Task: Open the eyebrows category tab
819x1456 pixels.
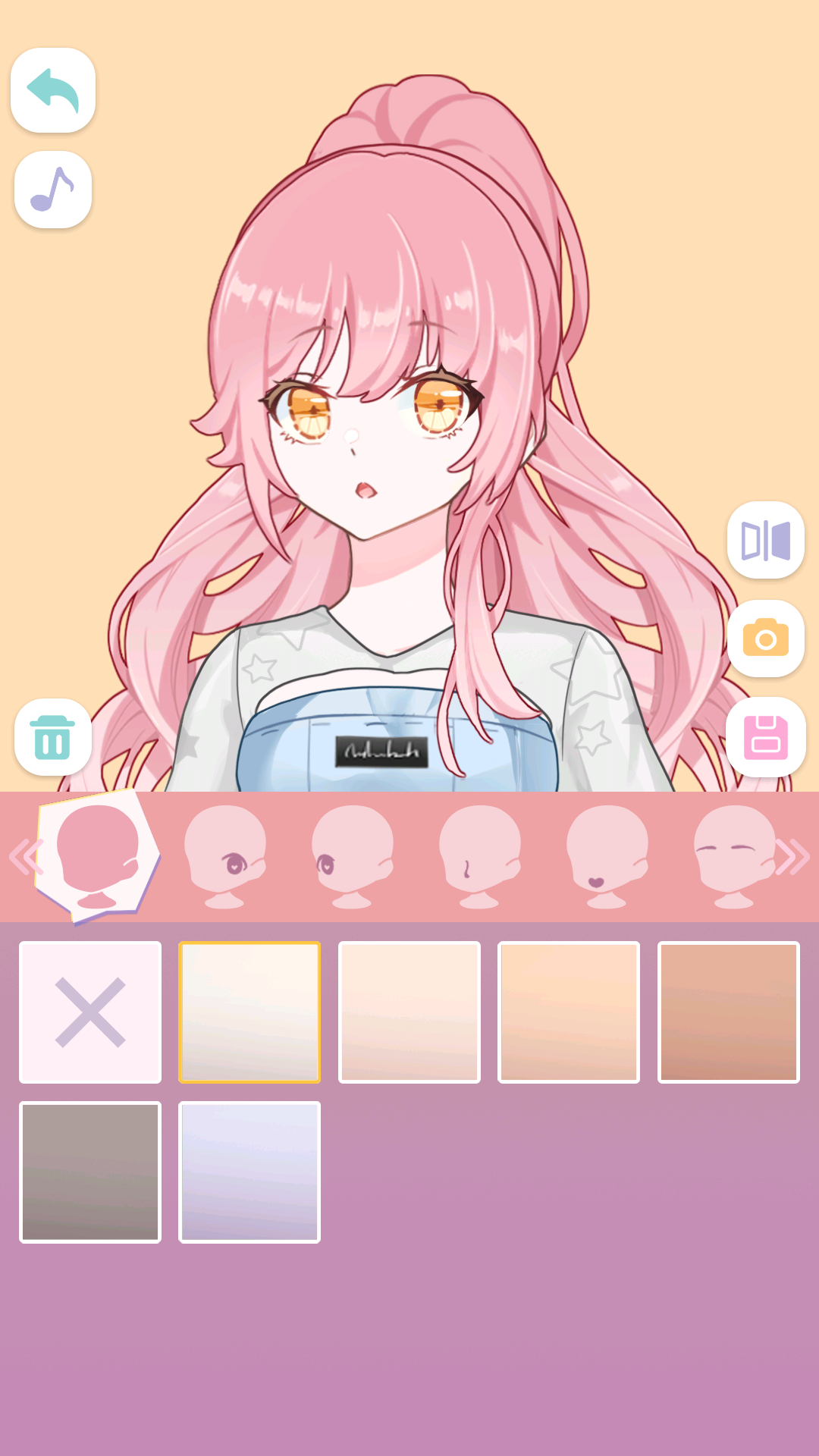Action: tap(733, 857)
